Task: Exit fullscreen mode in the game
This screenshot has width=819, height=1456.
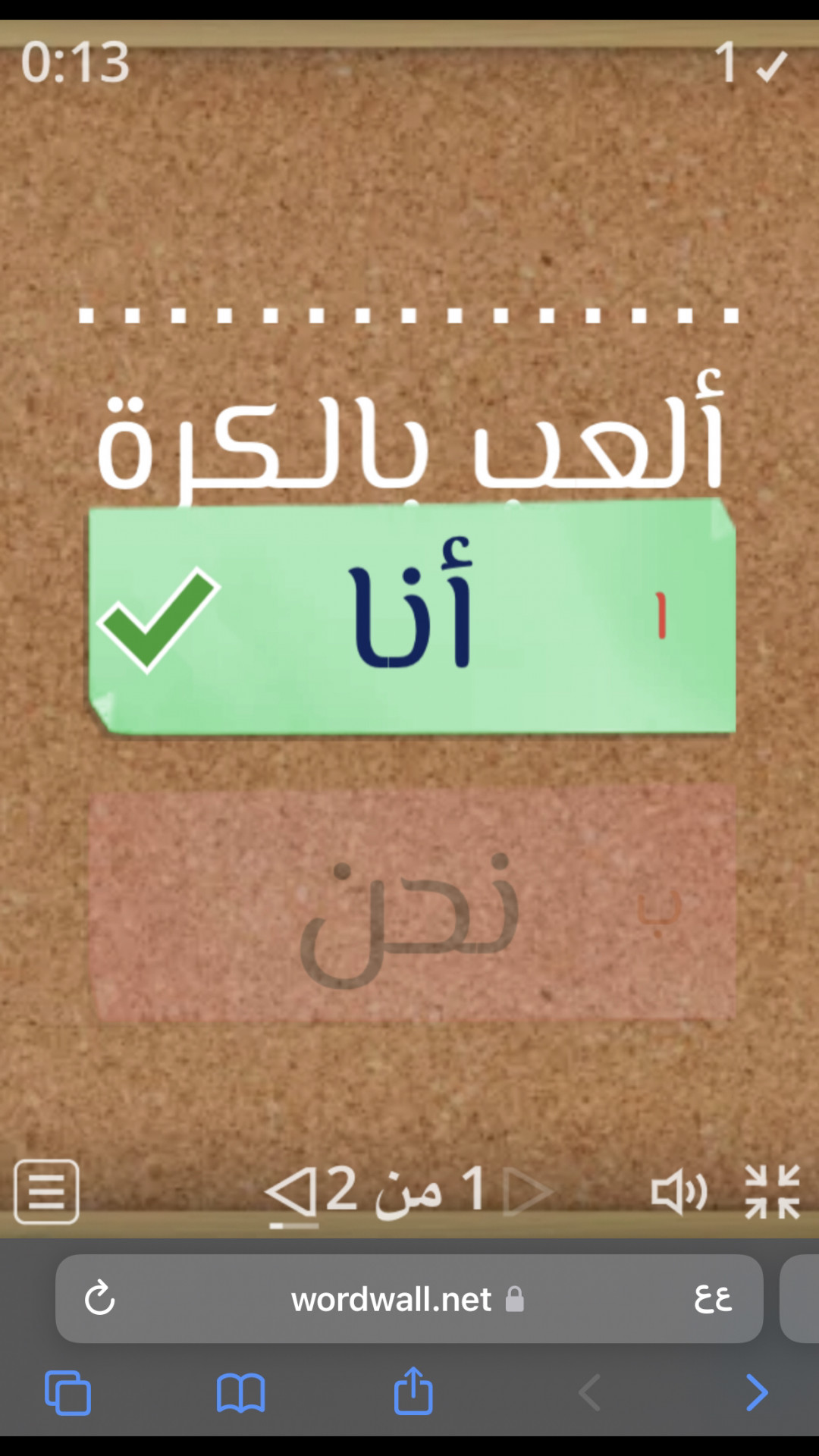Action: (772, 1191)
